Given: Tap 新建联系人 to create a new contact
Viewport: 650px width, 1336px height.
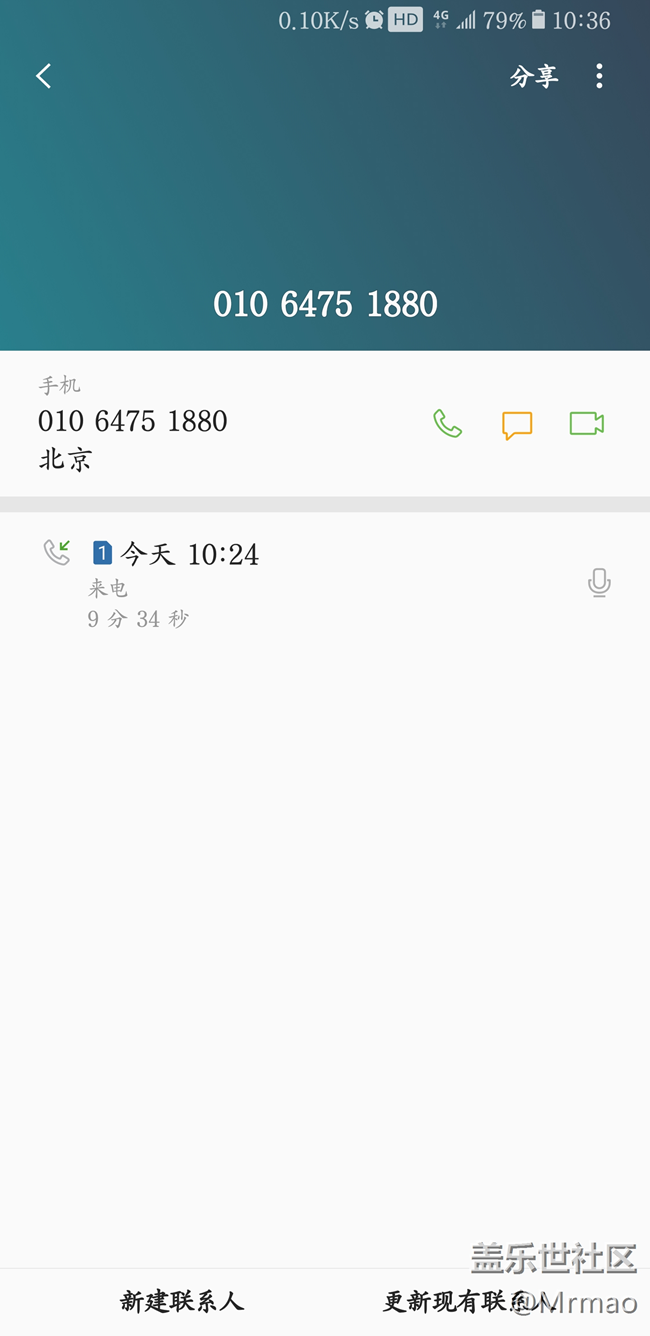Looking at the screenshot, I should coord(182,1301).
